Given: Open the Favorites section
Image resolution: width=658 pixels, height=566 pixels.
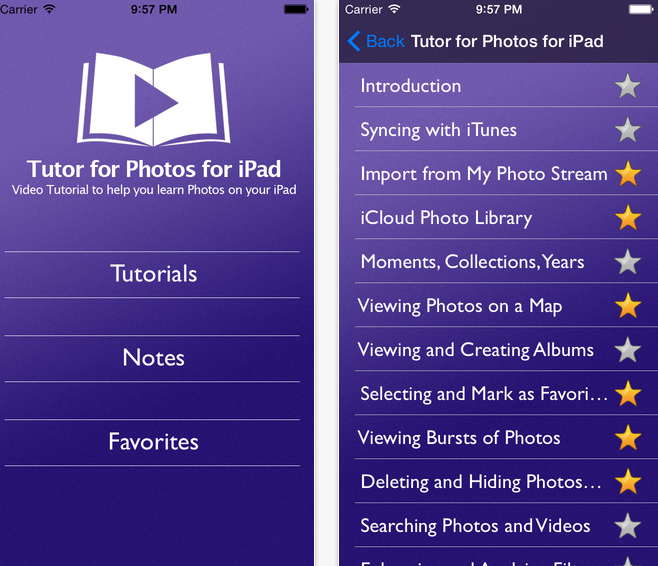Looking at the screenshot, I should [153, 442].
